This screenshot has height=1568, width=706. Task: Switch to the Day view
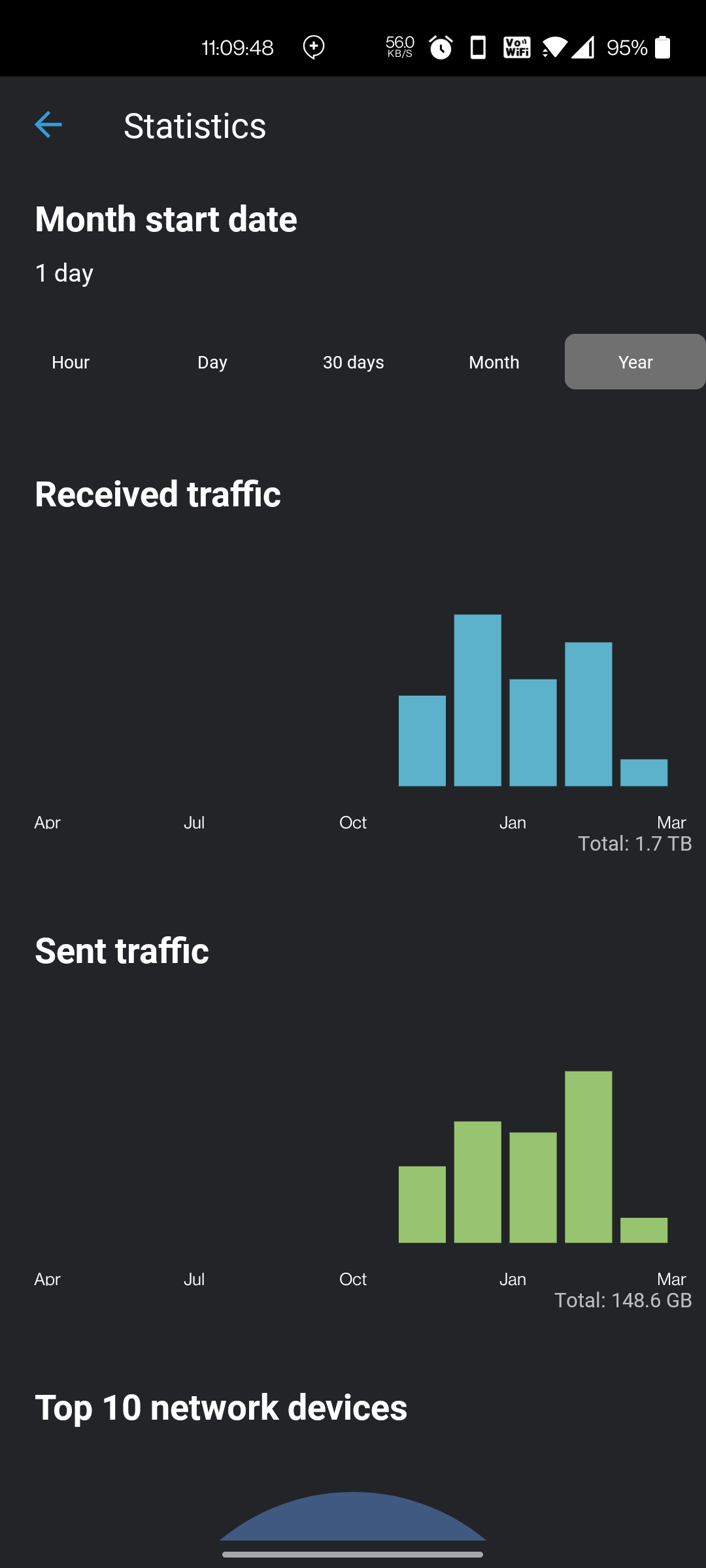coord(212,362)
